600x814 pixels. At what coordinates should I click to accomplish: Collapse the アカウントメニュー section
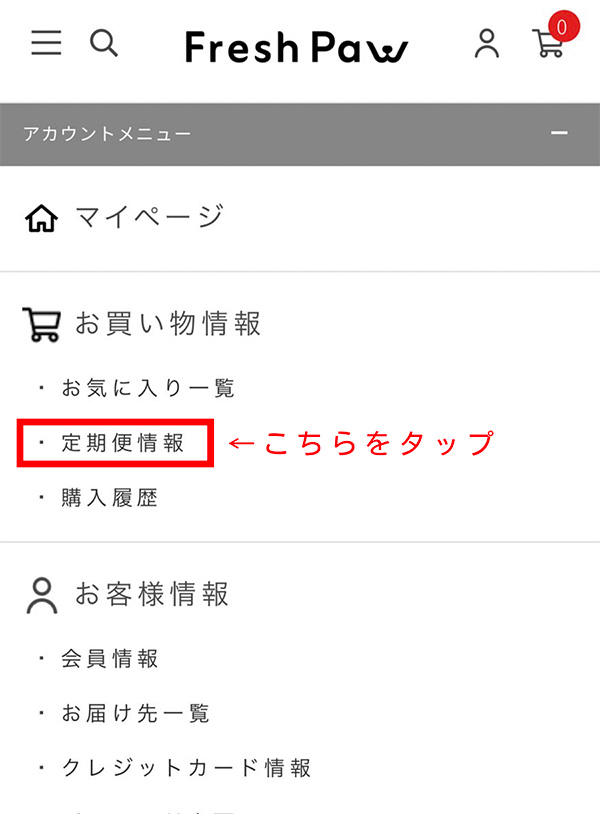coord(559,133)
